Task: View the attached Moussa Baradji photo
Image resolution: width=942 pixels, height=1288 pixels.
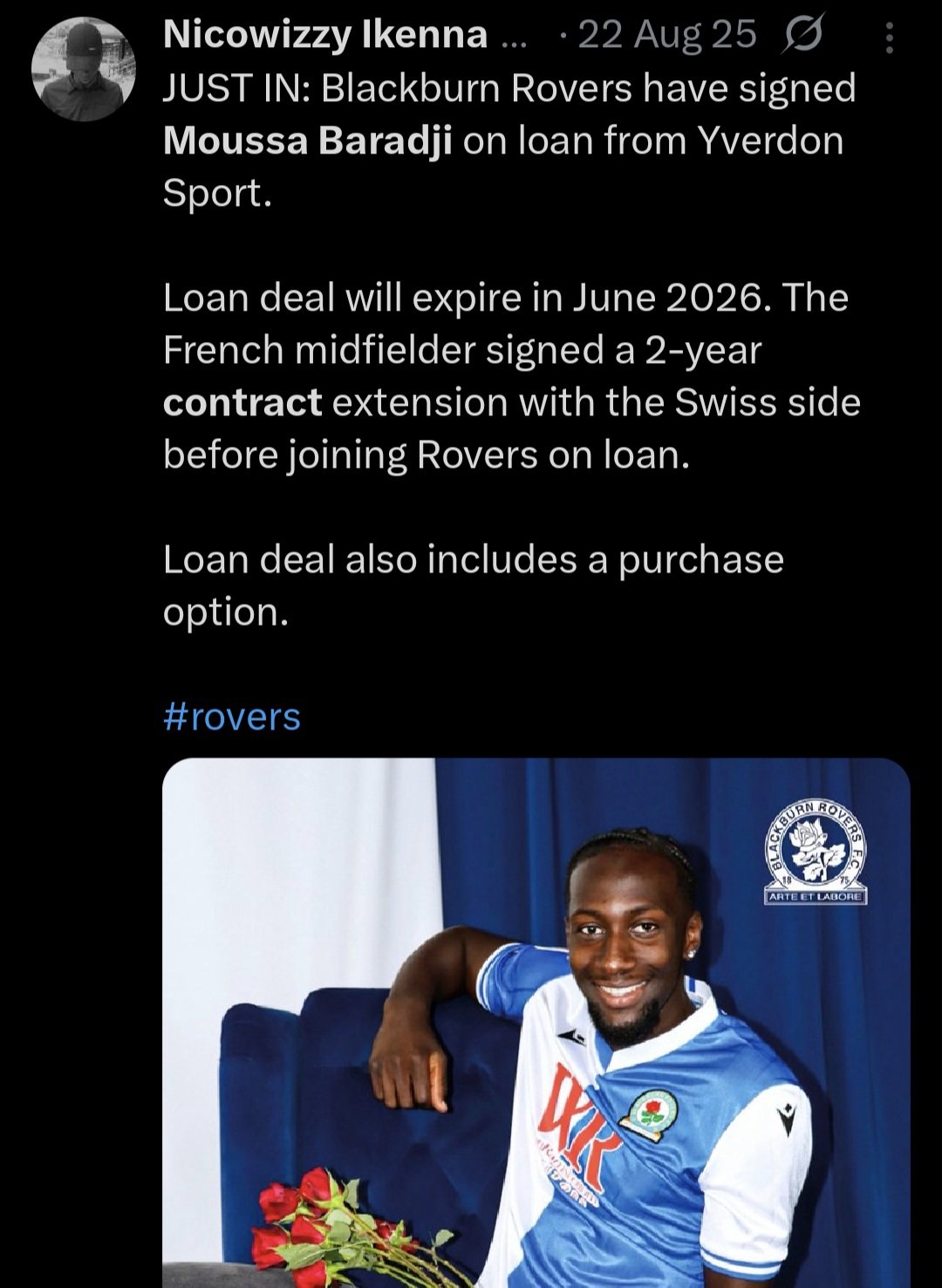Action: pos(536,1021)
